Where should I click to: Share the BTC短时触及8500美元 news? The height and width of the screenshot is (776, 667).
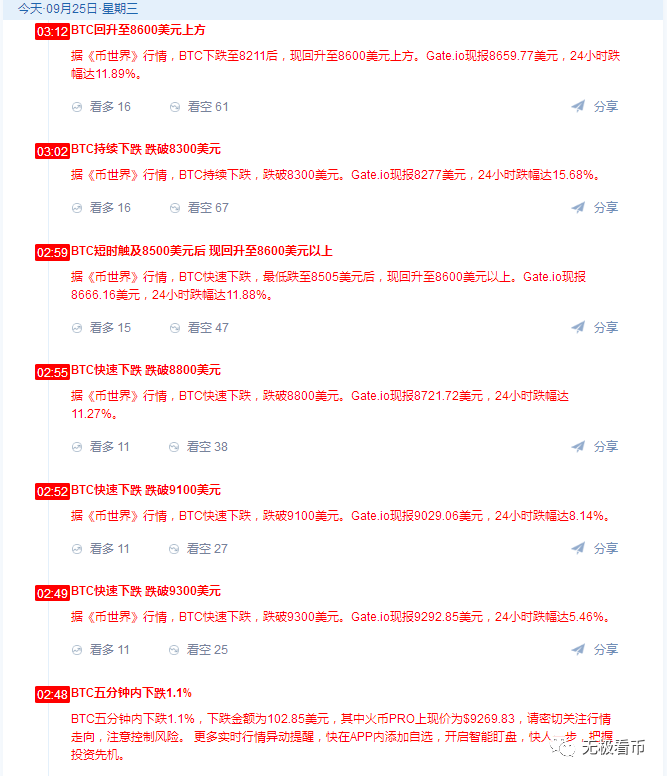click(595, 327)
